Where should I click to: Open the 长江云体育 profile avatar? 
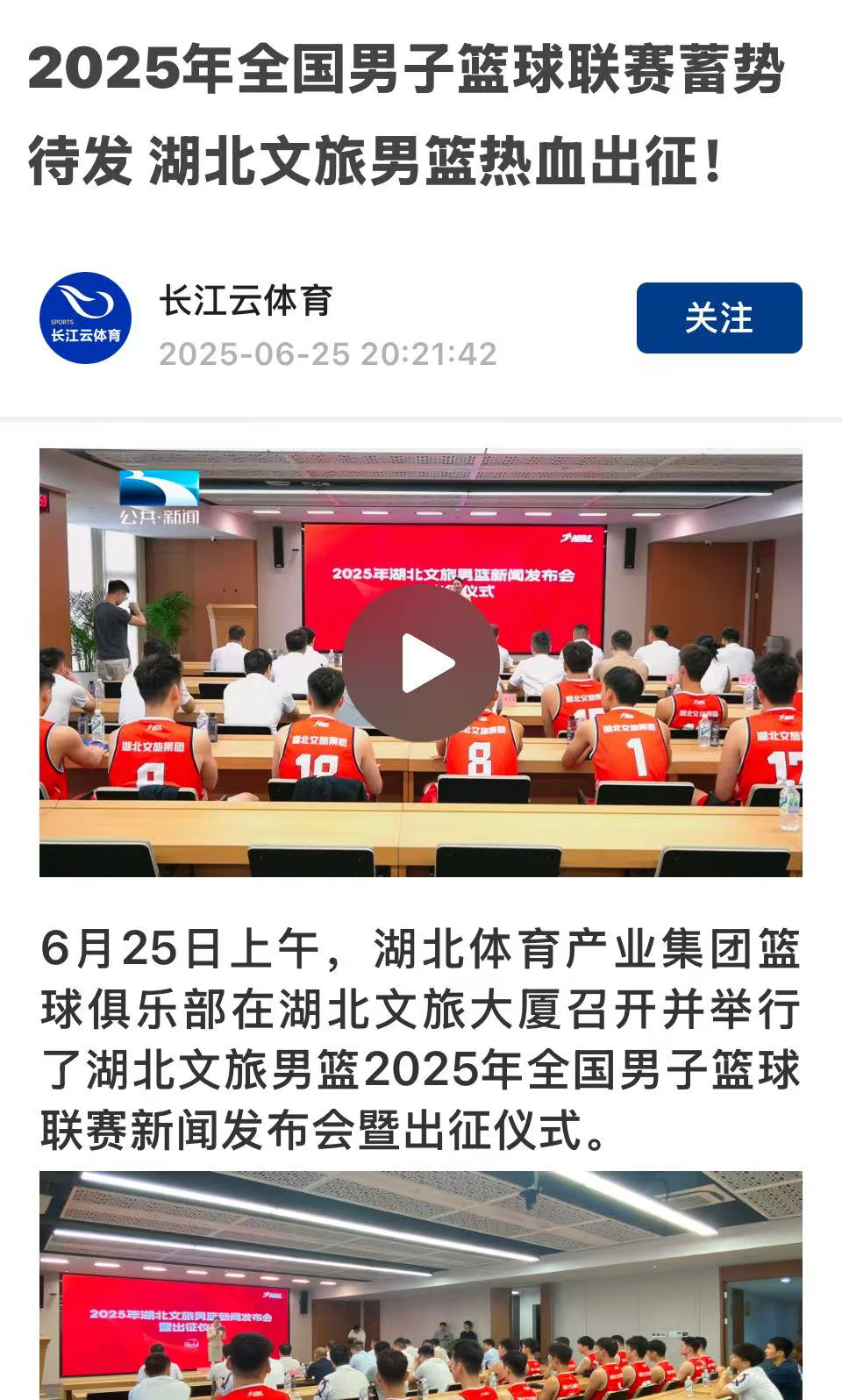85,318
